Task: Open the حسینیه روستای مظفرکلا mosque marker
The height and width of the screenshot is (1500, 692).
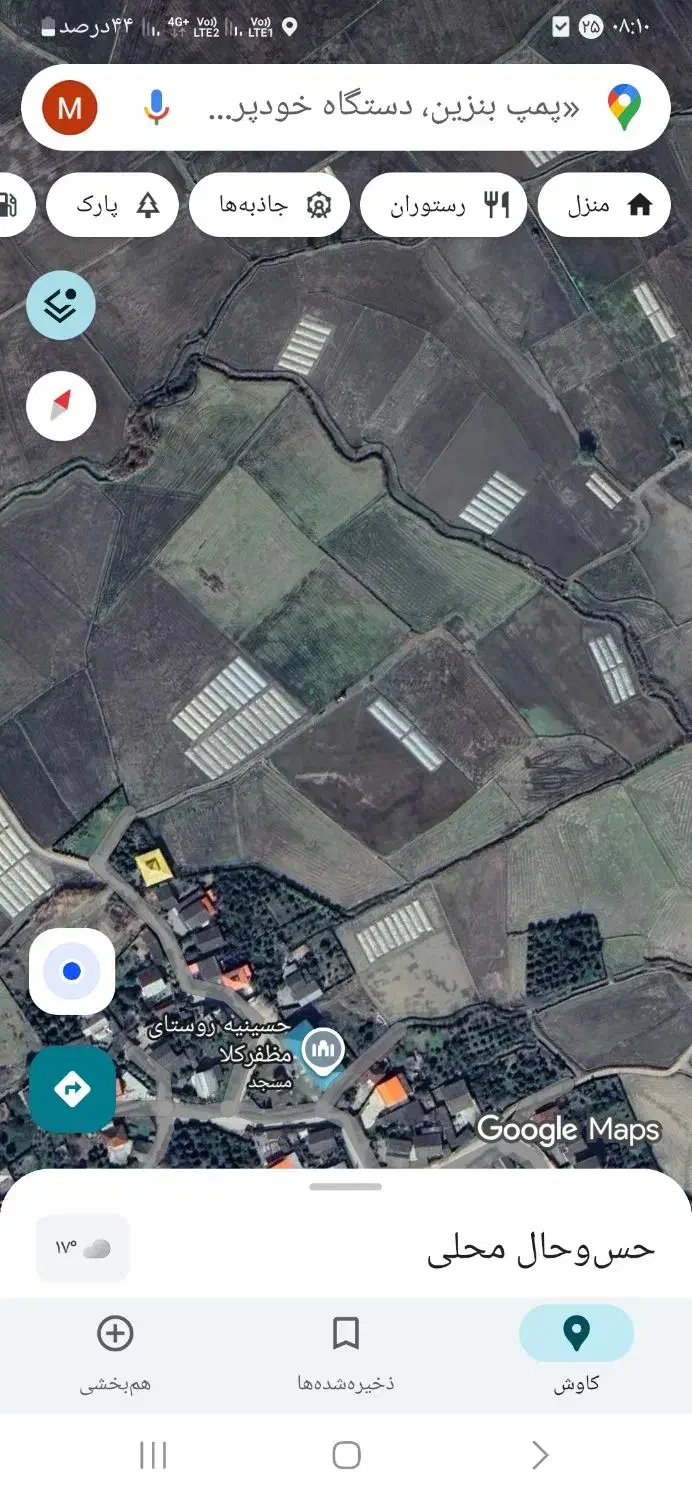Action: pyautogui.click(x=323, y=1049)
